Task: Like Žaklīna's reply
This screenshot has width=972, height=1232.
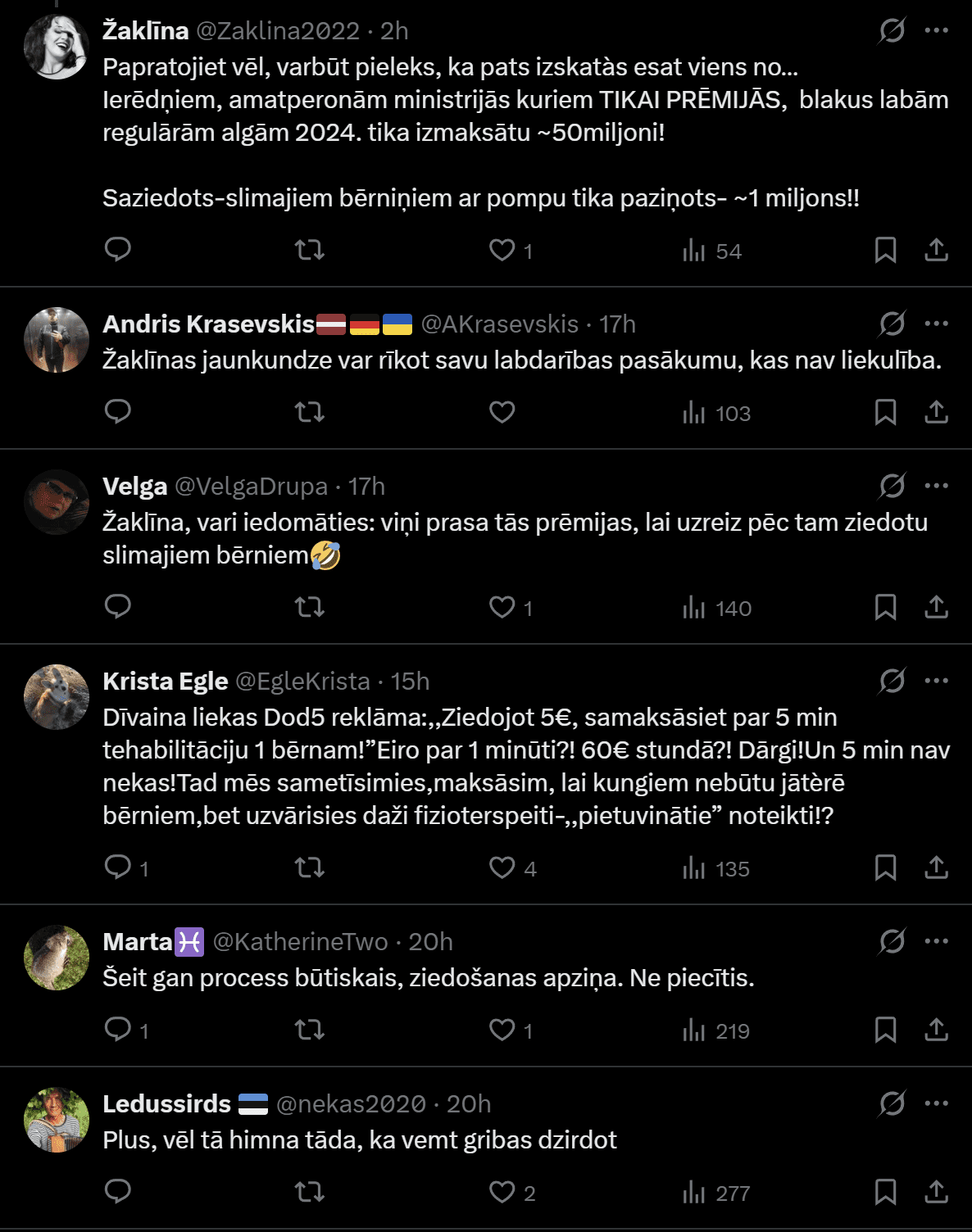Action: point(502,250)
